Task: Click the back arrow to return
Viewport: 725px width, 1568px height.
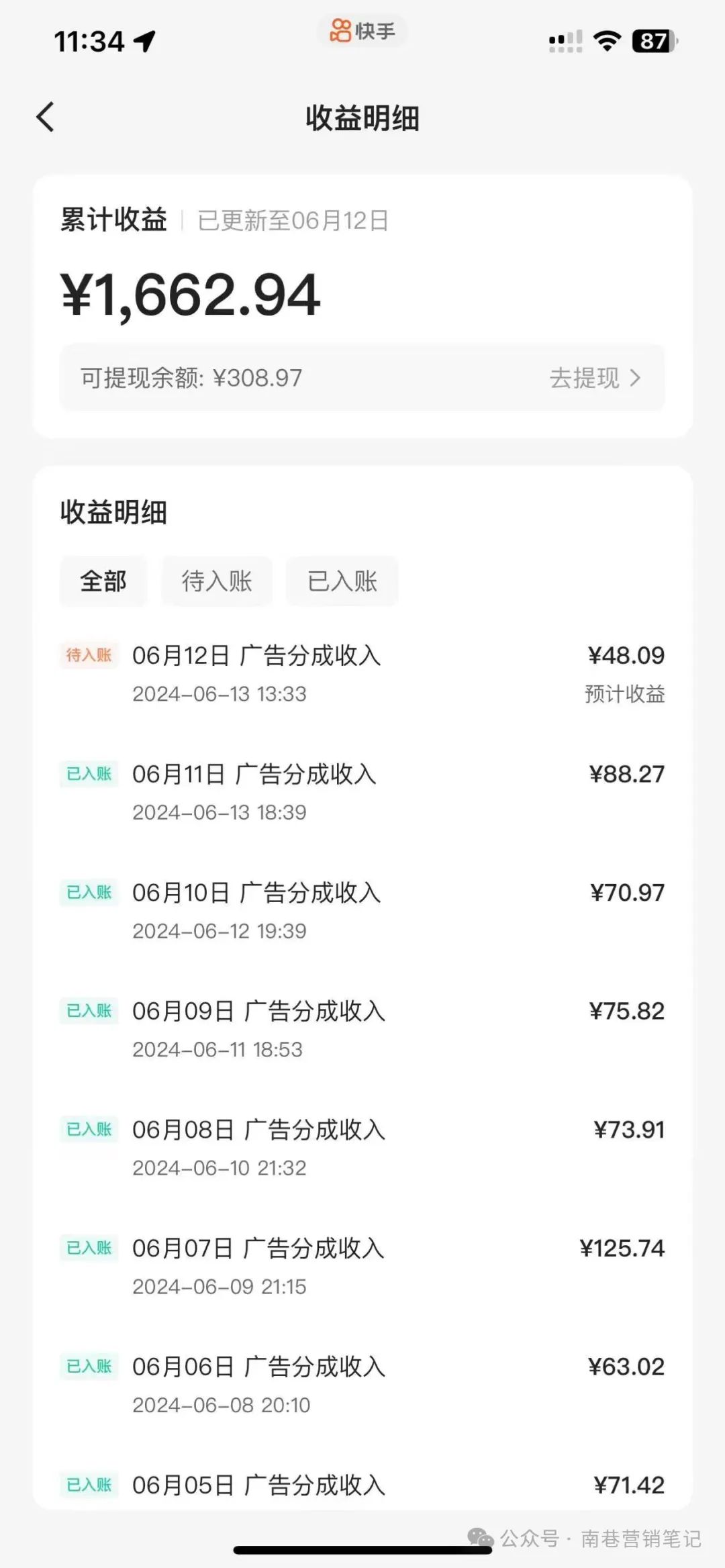Action: click(45, 115)
